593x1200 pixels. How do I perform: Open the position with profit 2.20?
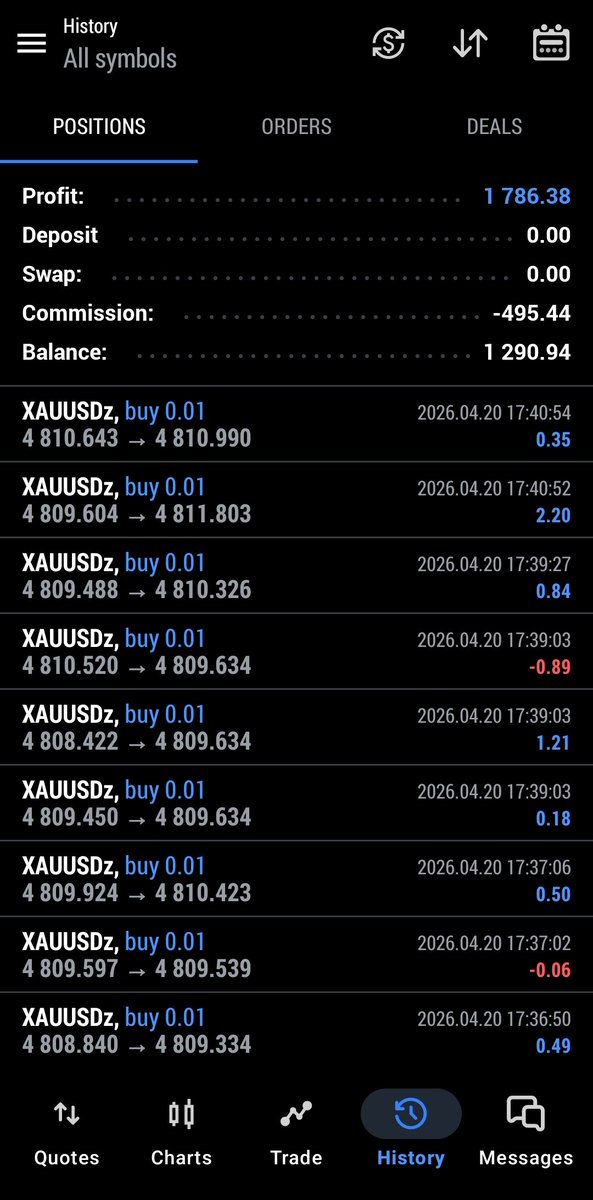[296, 500]
